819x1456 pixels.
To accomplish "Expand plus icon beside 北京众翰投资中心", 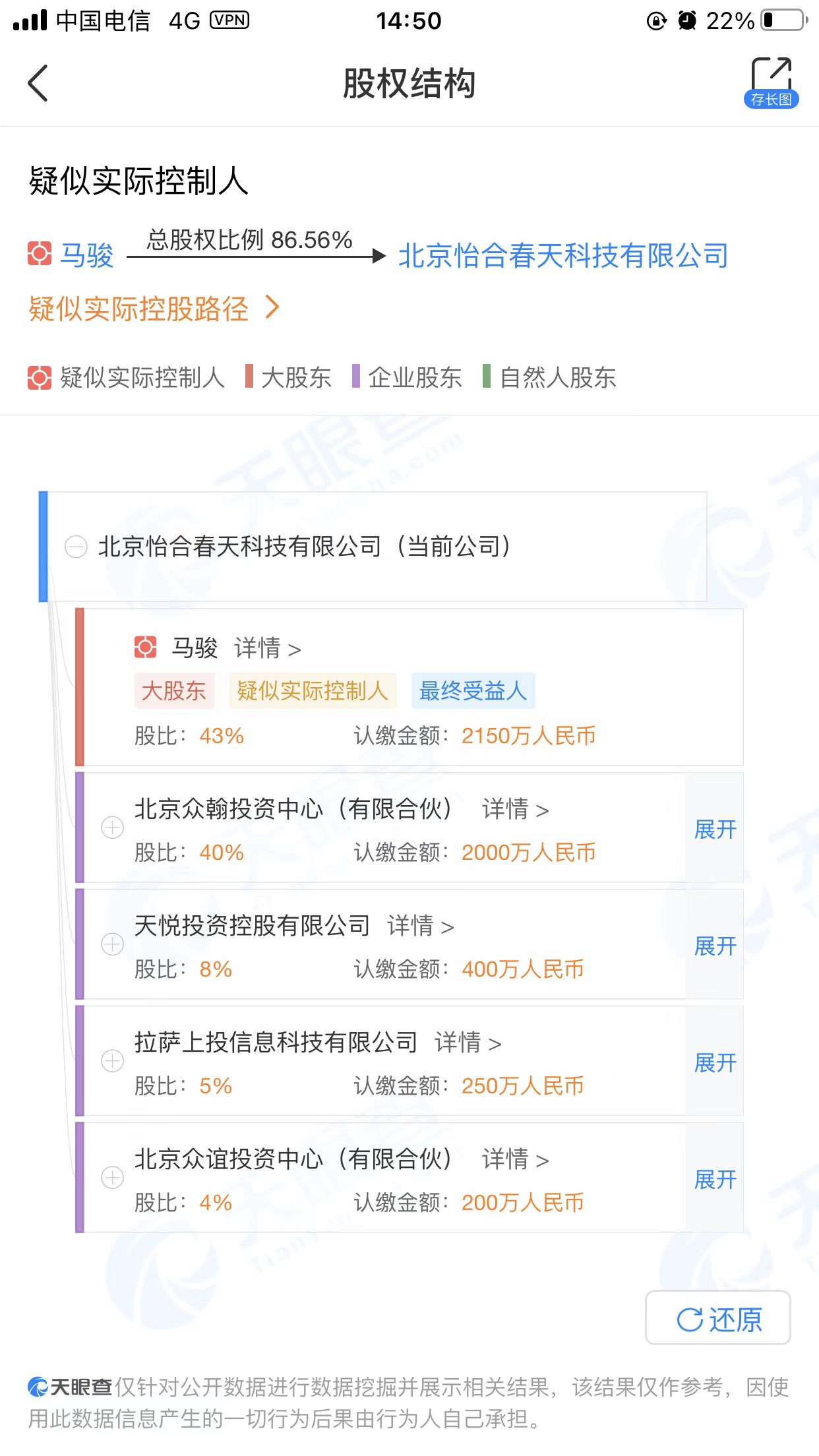I will [112, 828].
